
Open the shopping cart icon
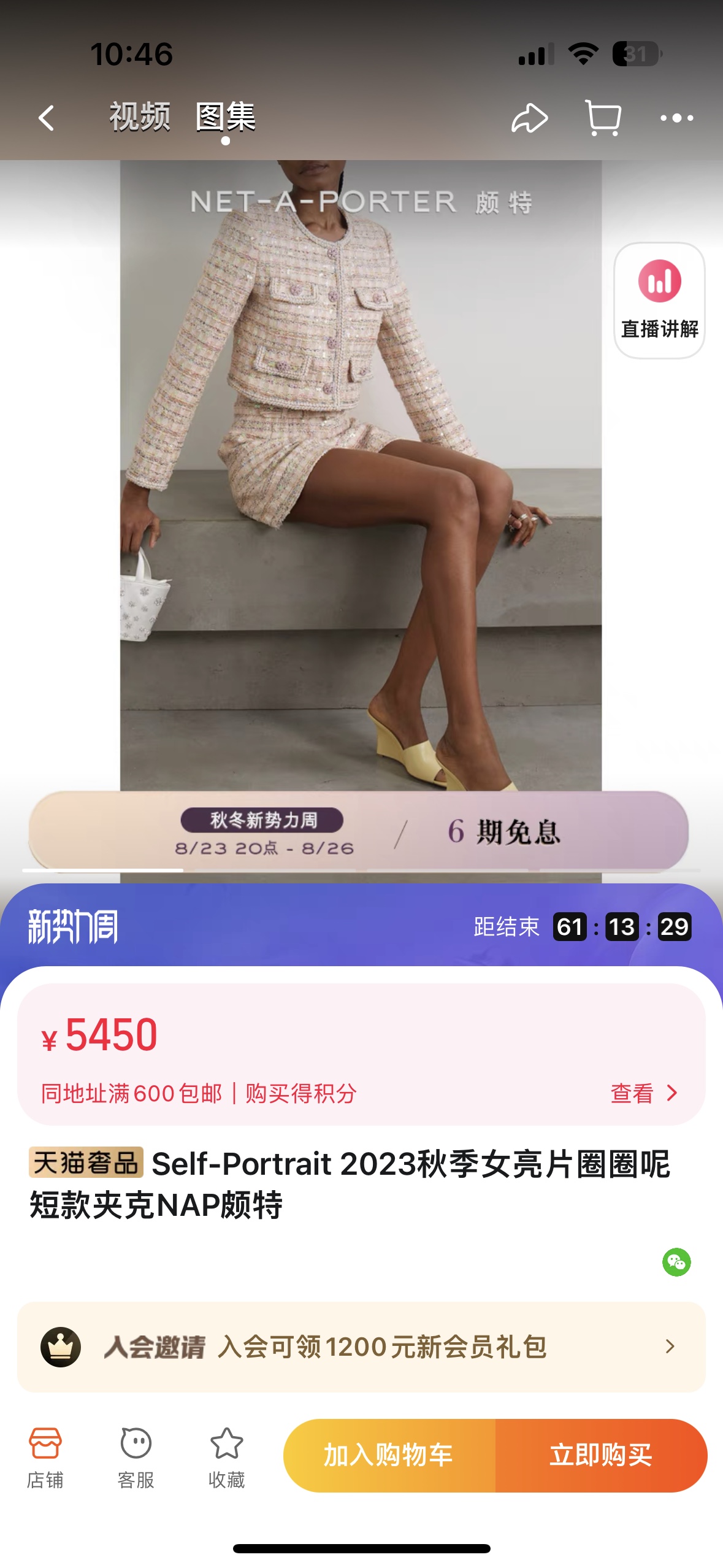[x=603, y=118]
